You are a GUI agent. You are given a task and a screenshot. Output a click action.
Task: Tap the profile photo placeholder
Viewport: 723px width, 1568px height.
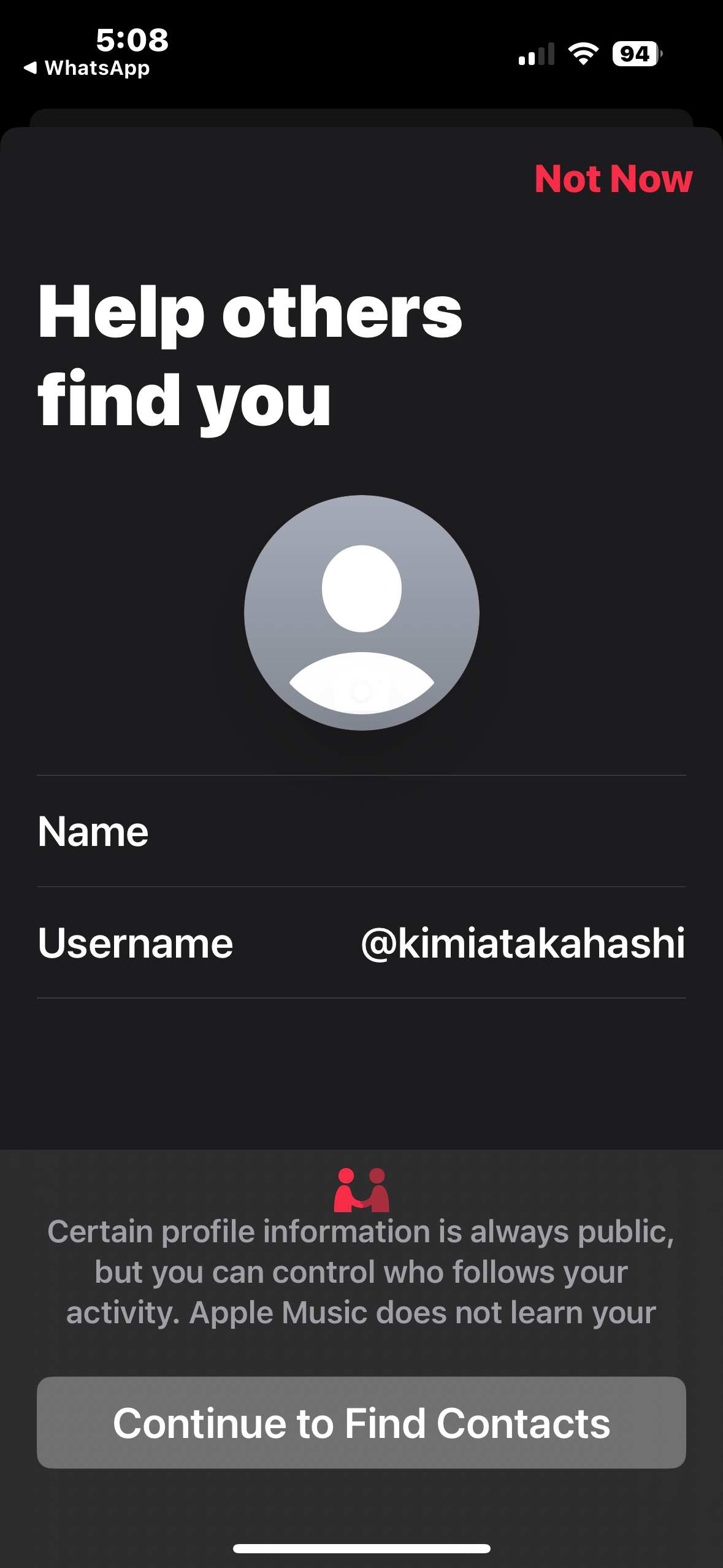(x=361, y=612)
